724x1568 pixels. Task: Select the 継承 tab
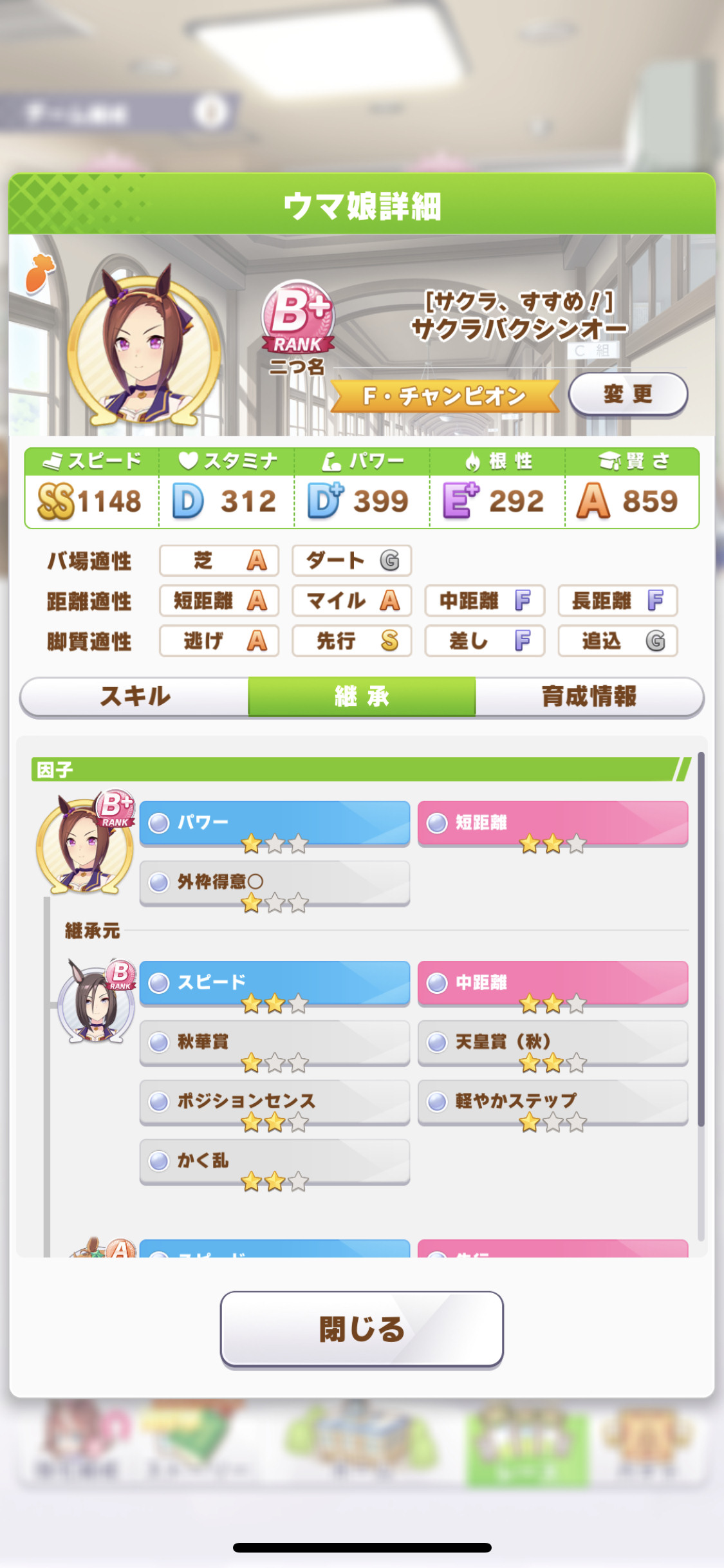point(362,696)
